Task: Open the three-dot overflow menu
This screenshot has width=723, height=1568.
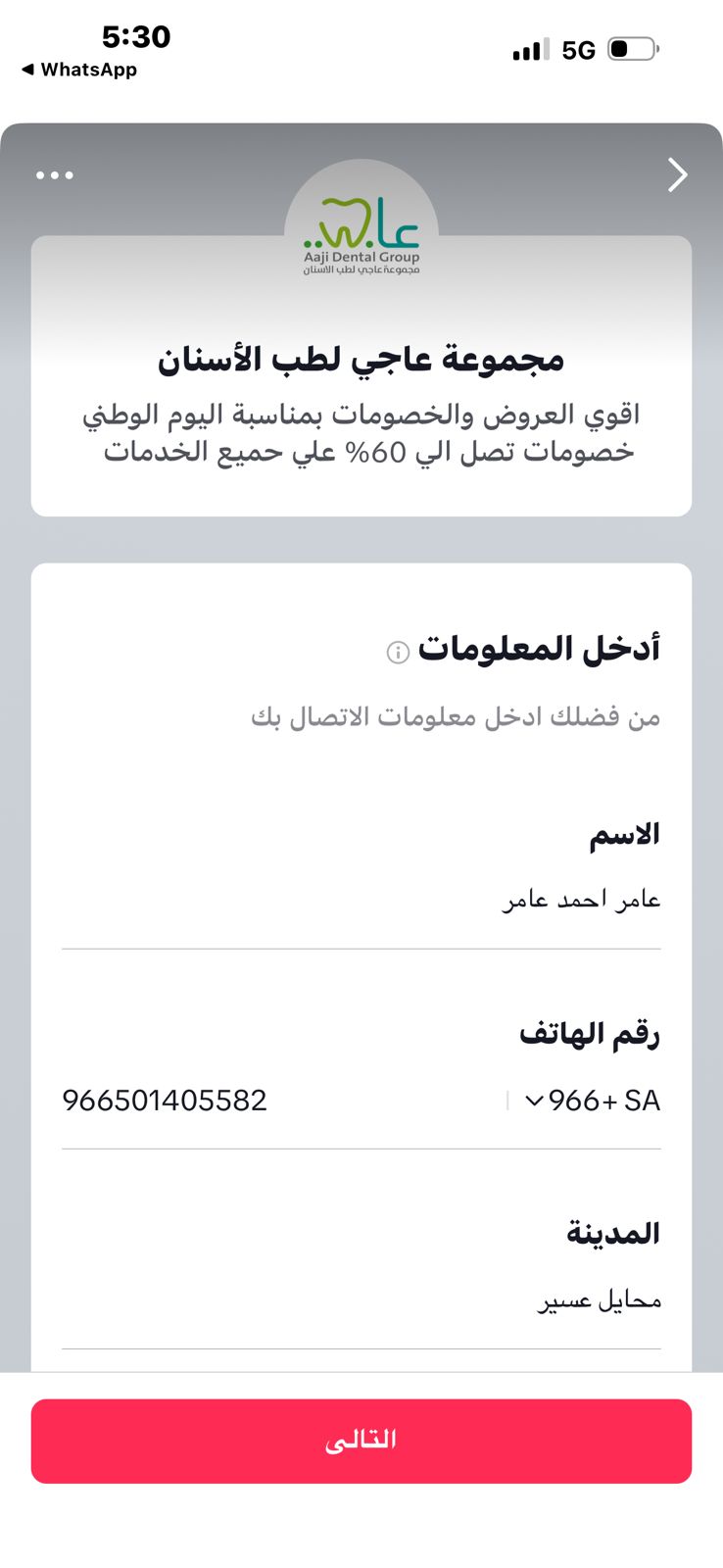Action: (x=55, y=175)
